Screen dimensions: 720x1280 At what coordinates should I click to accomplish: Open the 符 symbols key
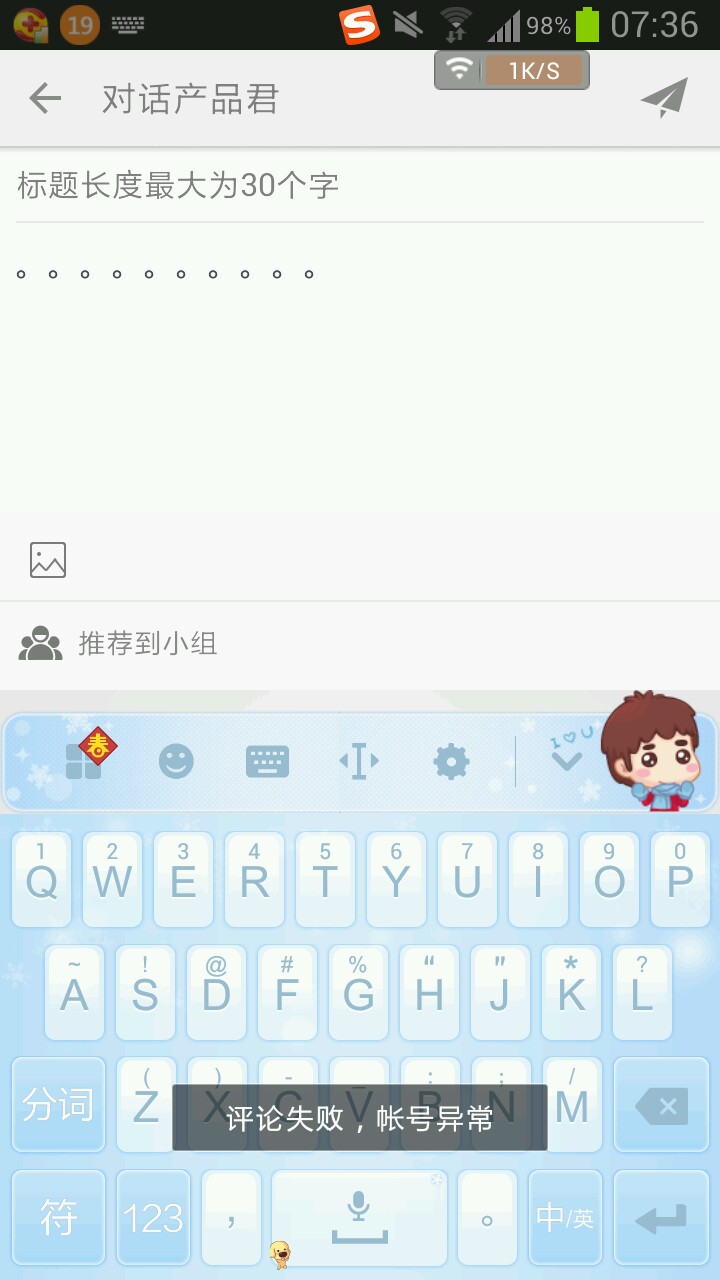pos(58,1217)
